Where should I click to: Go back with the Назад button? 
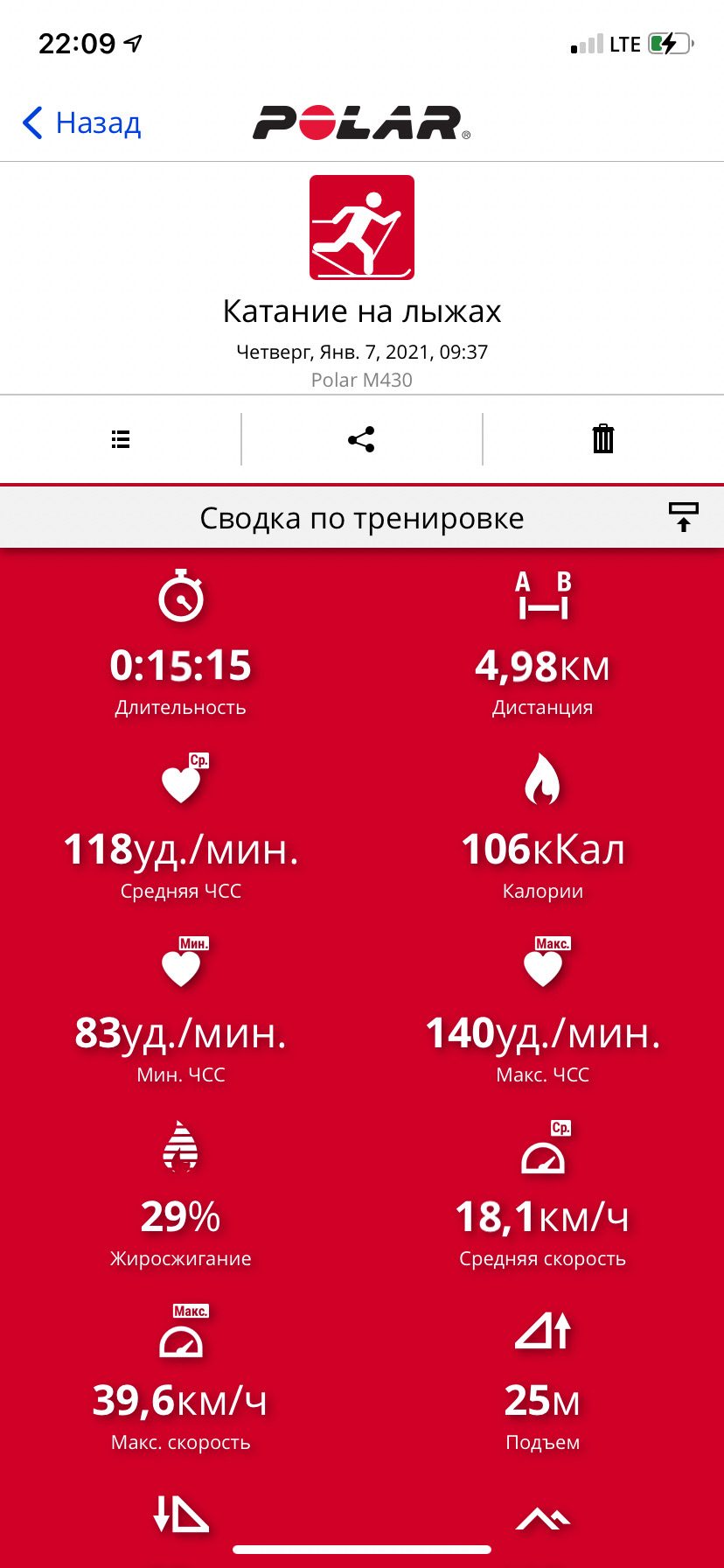(82, 123)
